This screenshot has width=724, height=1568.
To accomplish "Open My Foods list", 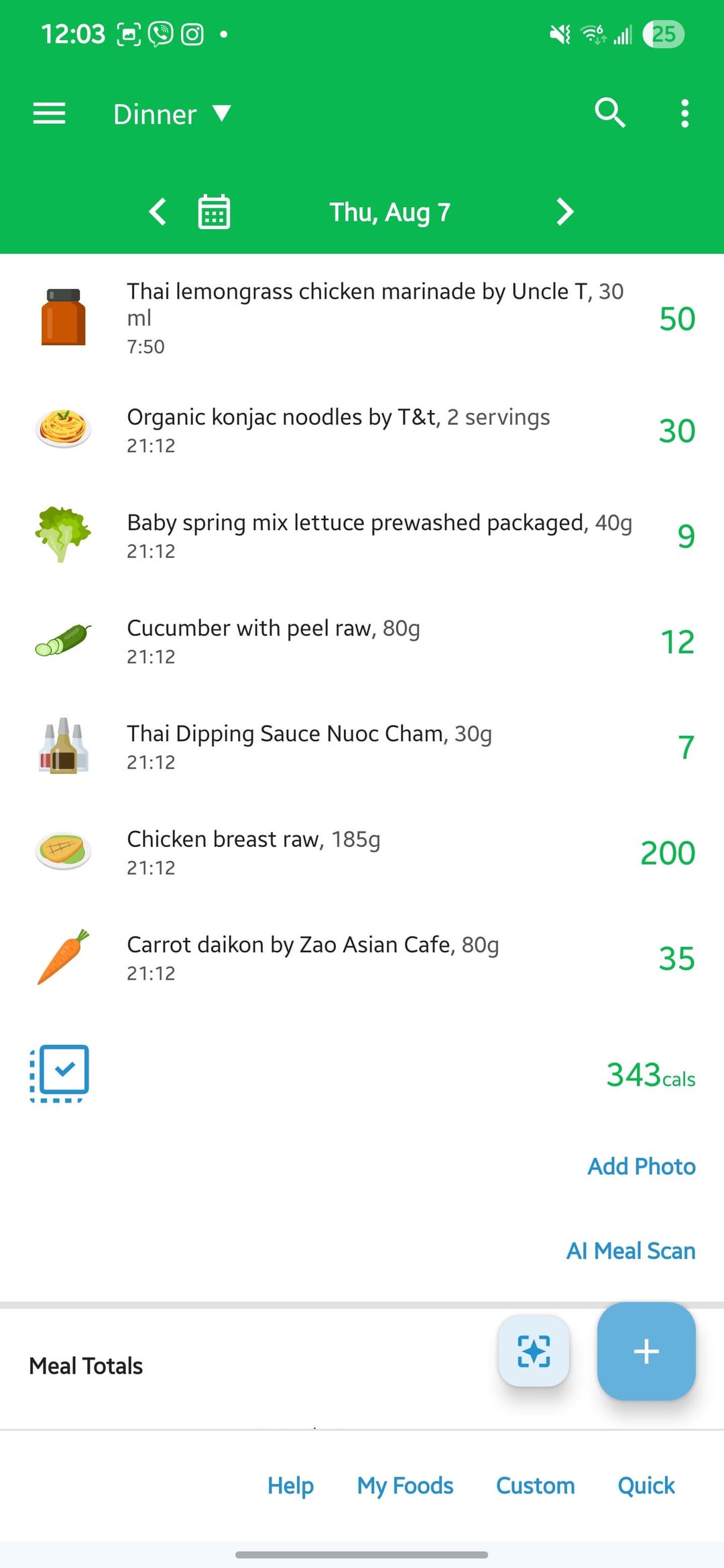I will coord(405,1486).
